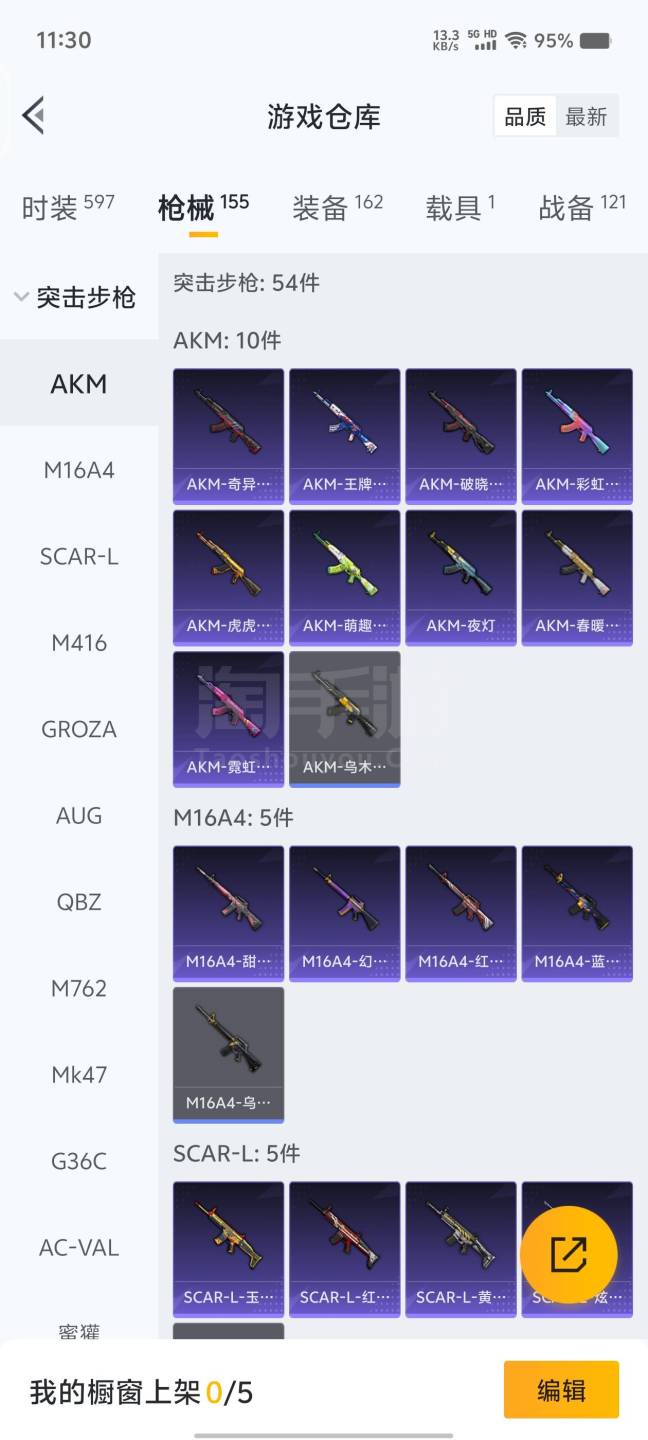
Task: Select the 品质 sort option
Action: coord(525,117)
